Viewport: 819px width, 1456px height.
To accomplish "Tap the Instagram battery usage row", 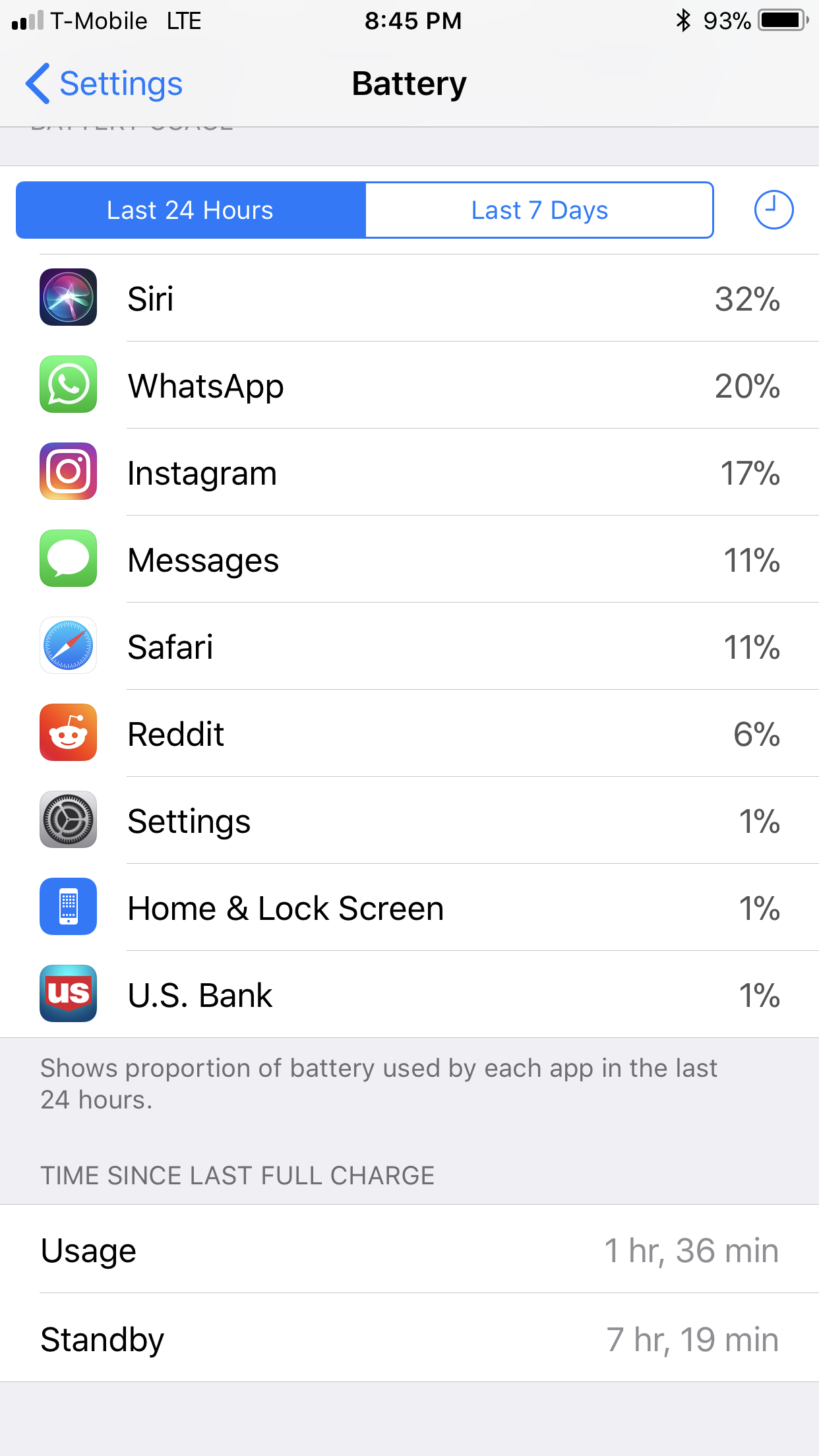I will 409,473.
